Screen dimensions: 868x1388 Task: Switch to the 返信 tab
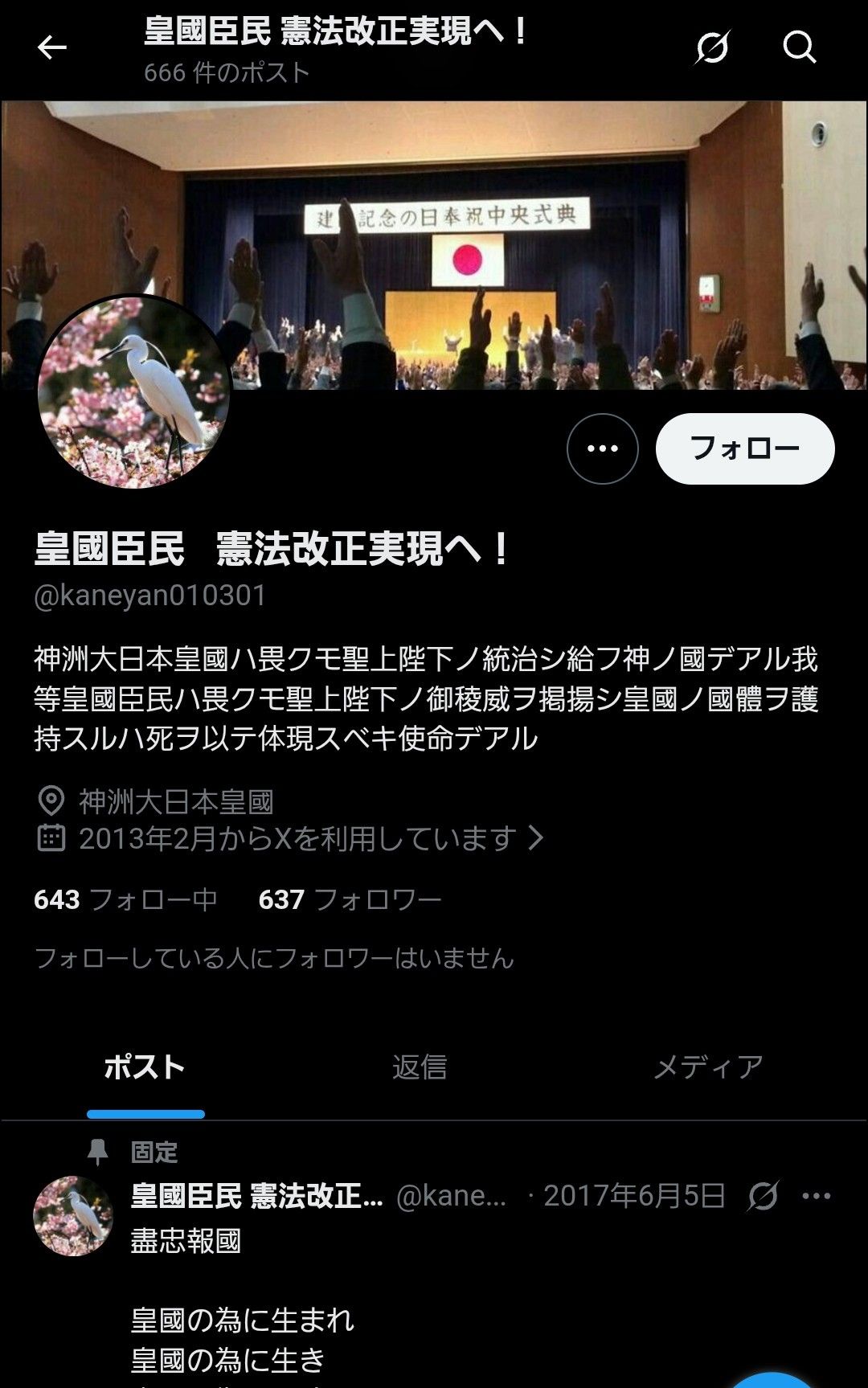coord(419,1067)
